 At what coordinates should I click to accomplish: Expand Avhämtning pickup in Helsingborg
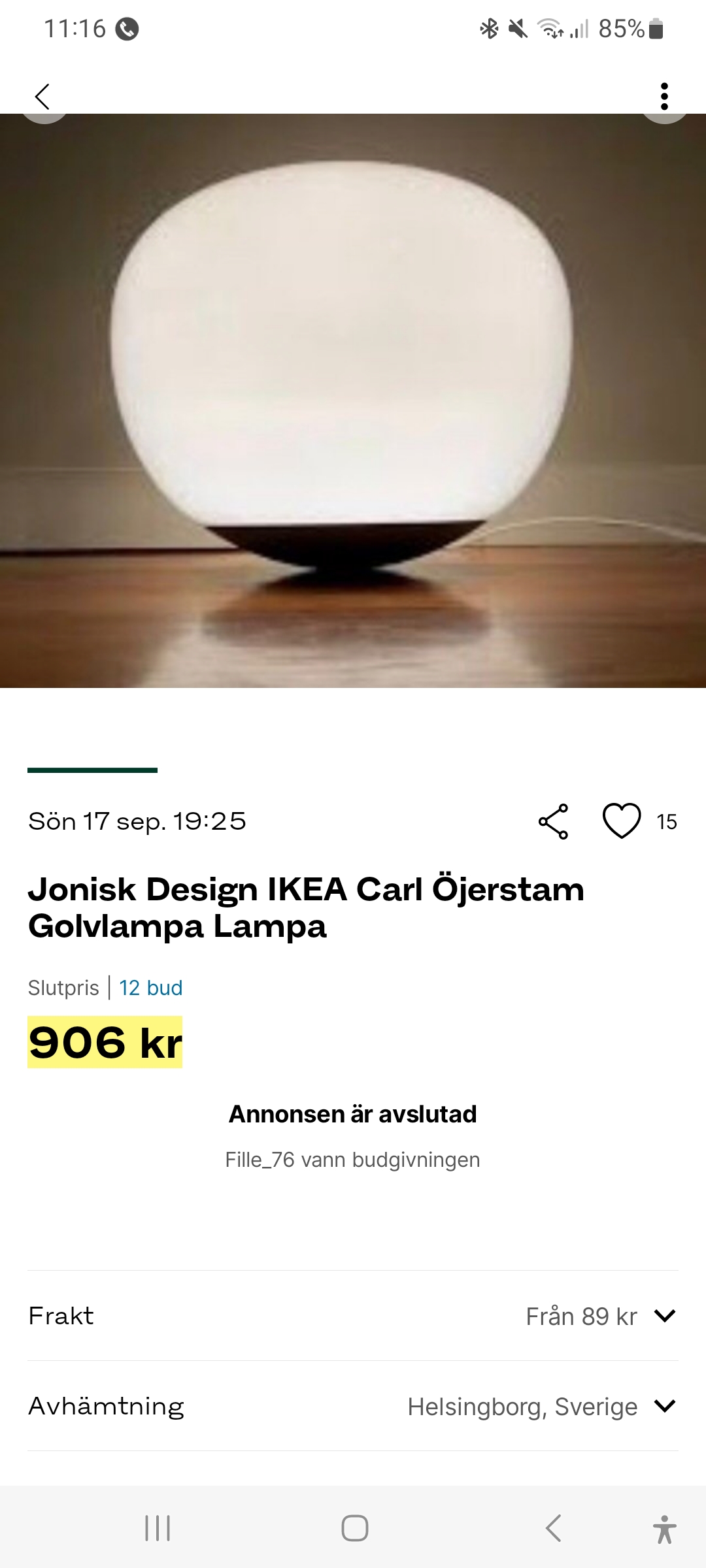pyautogui.click(x=664, y=1406)
